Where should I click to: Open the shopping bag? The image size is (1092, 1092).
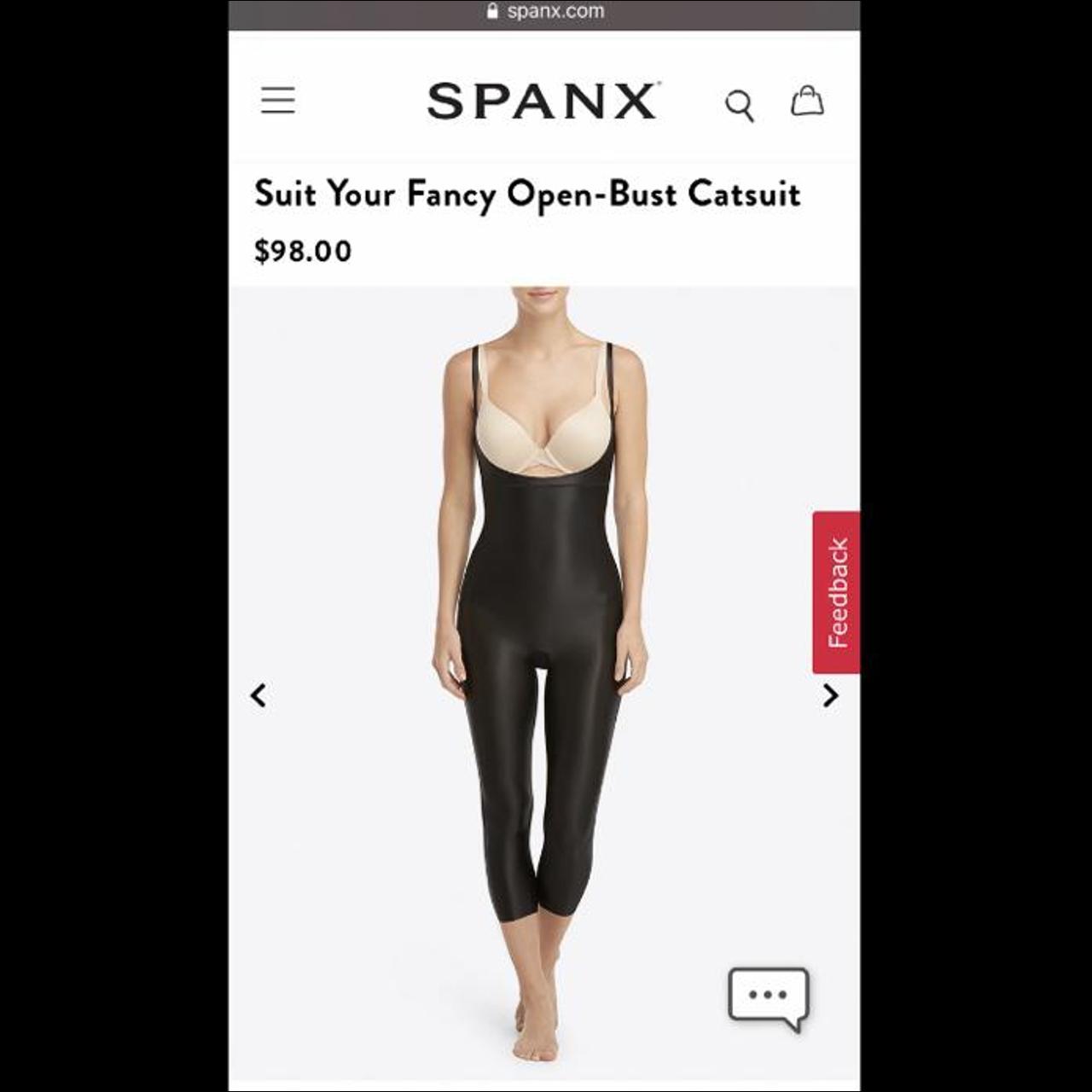click(x=807, y=101)
